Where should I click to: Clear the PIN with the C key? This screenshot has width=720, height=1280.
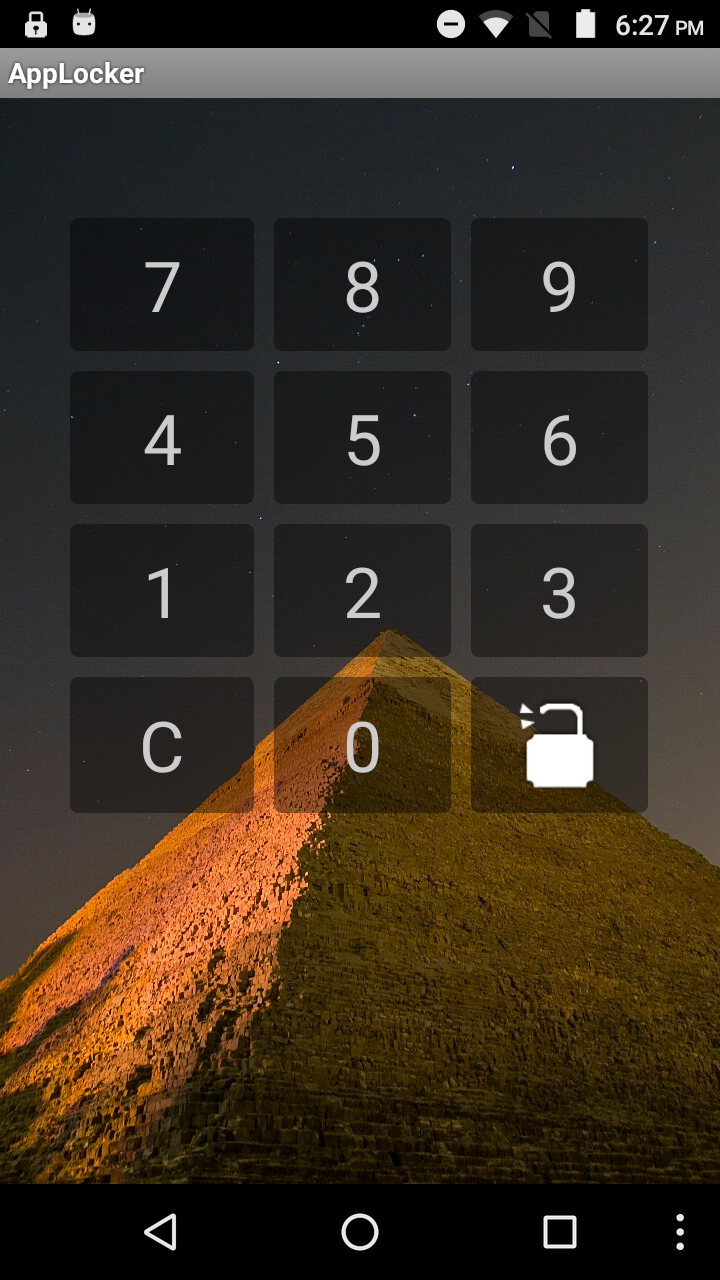(162, 745)
